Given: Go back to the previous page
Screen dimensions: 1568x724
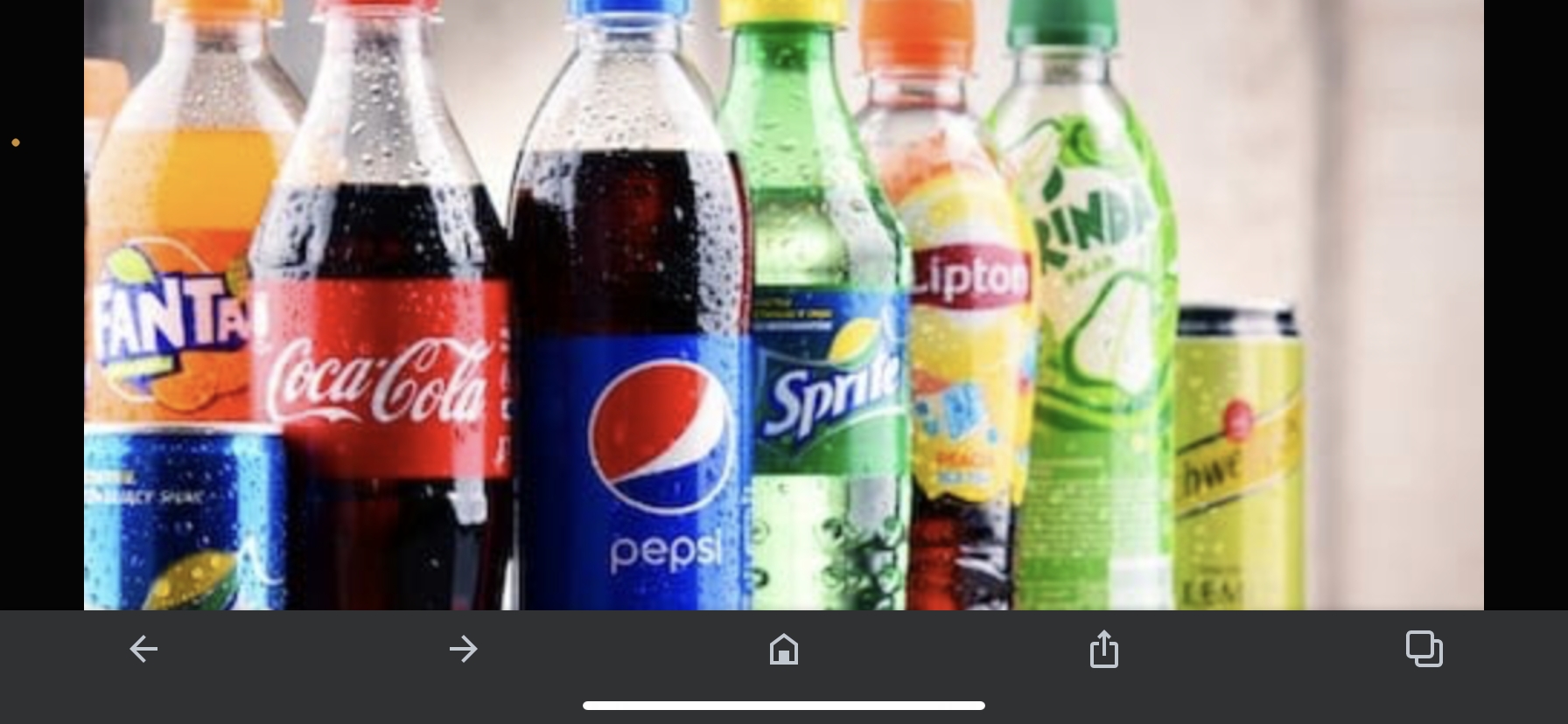Looking at the screenshot, I should pos(143,649).
